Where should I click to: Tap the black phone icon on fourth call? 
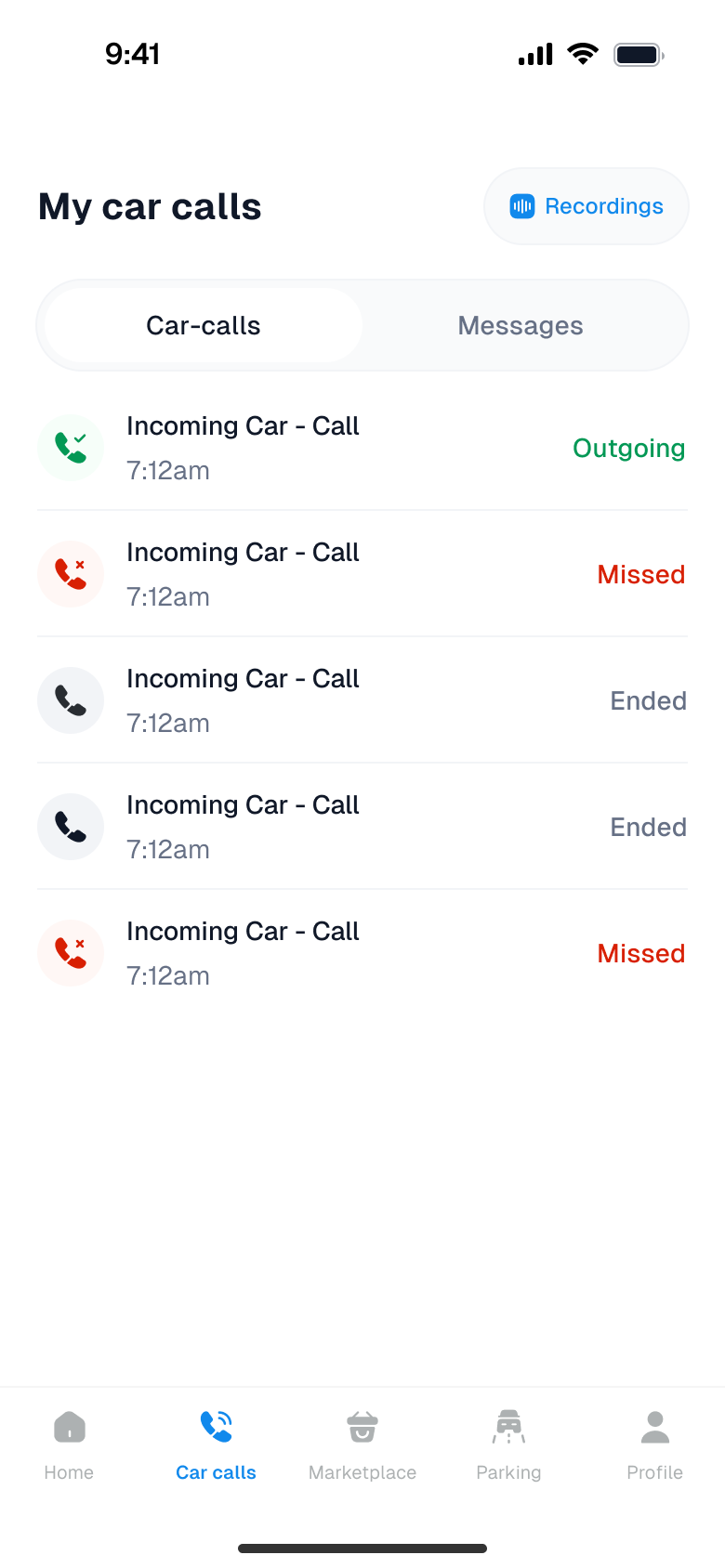pos(71,827)
